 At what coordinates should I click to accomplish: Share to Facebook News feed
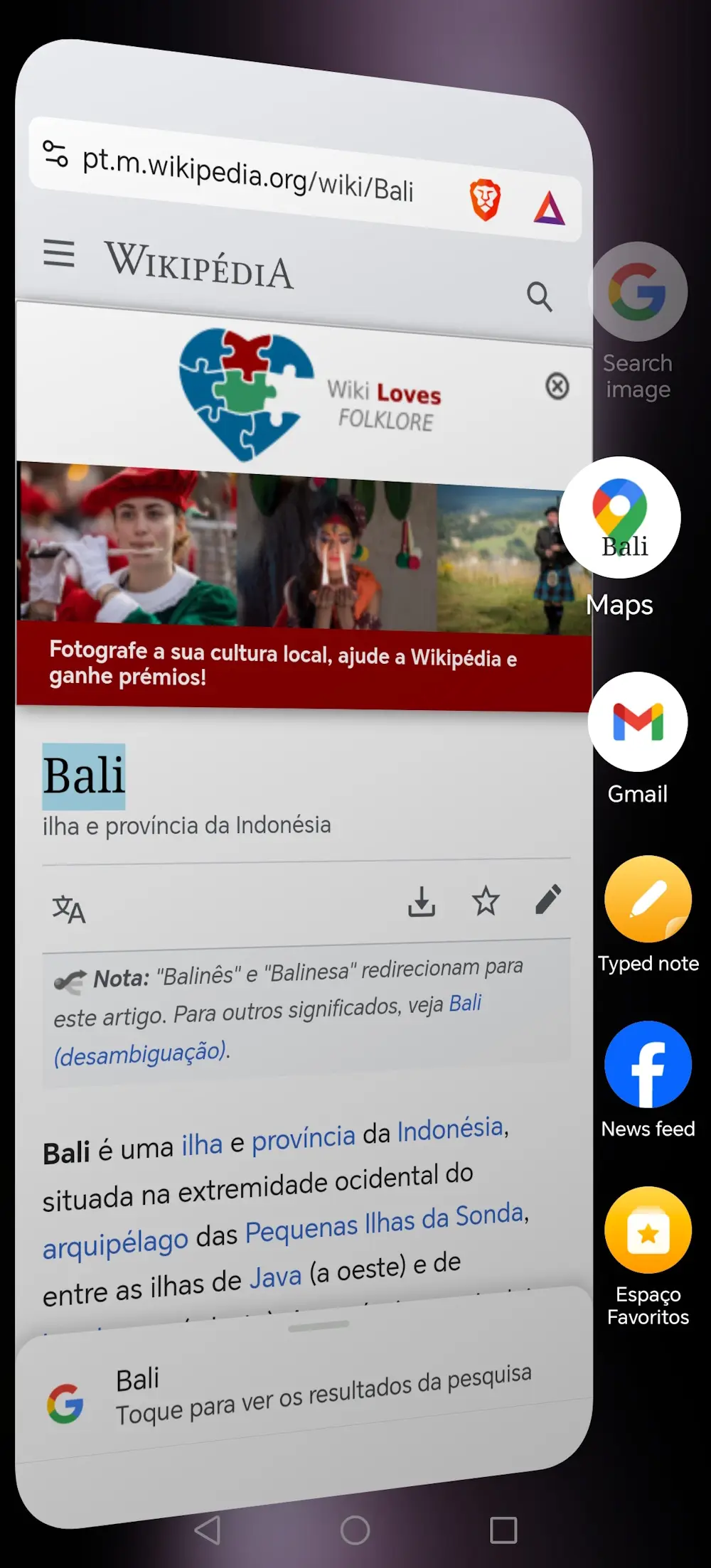648,1064
